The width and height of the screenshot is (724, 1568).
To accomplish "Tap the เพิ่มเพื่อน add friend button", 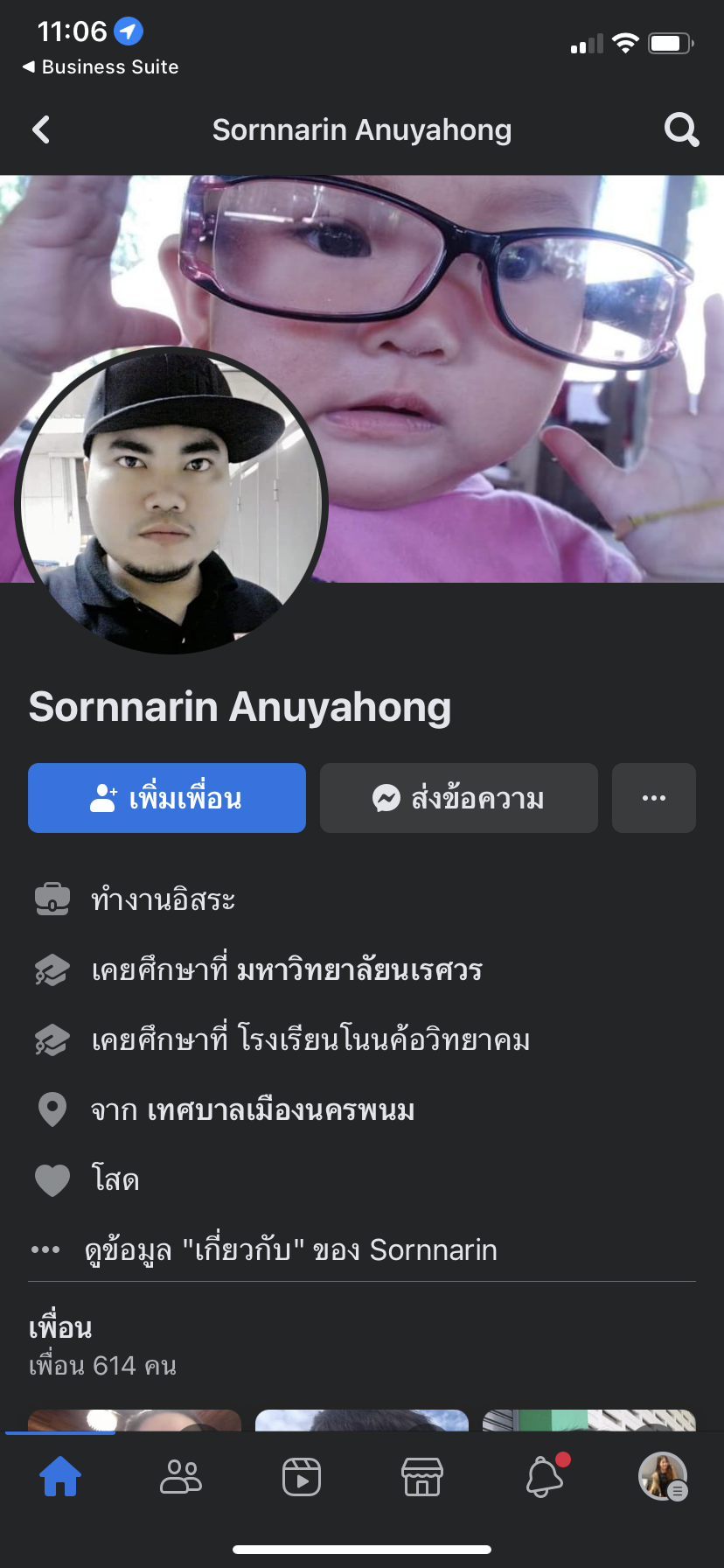I will (167, 798).
